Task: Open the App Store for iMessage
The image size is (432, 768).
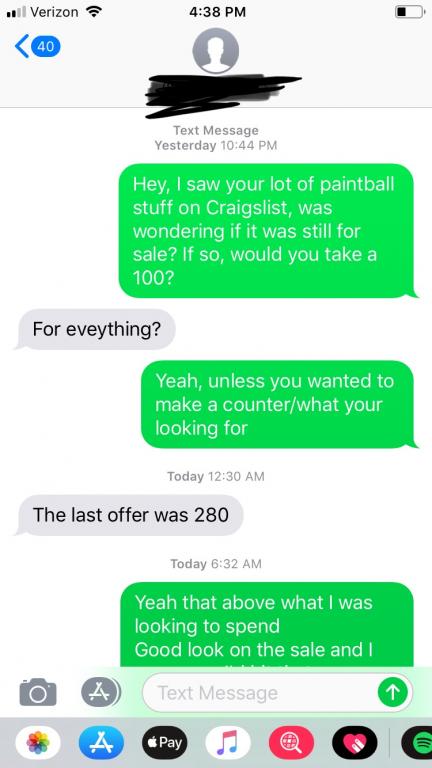Action: (101, 743)
